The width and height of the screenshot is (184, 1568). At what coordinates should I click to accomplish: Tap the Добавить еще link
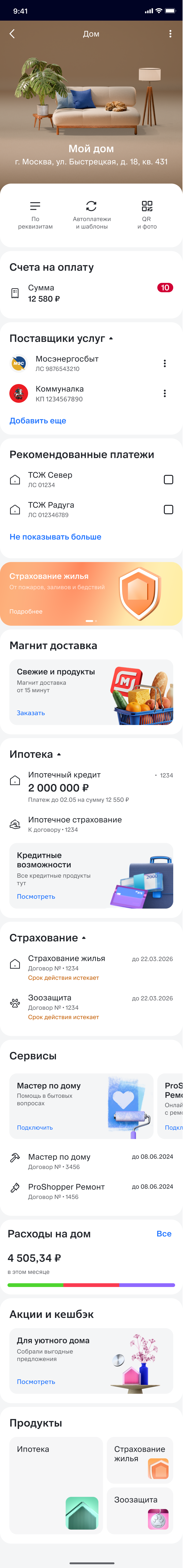click(38, 421)
